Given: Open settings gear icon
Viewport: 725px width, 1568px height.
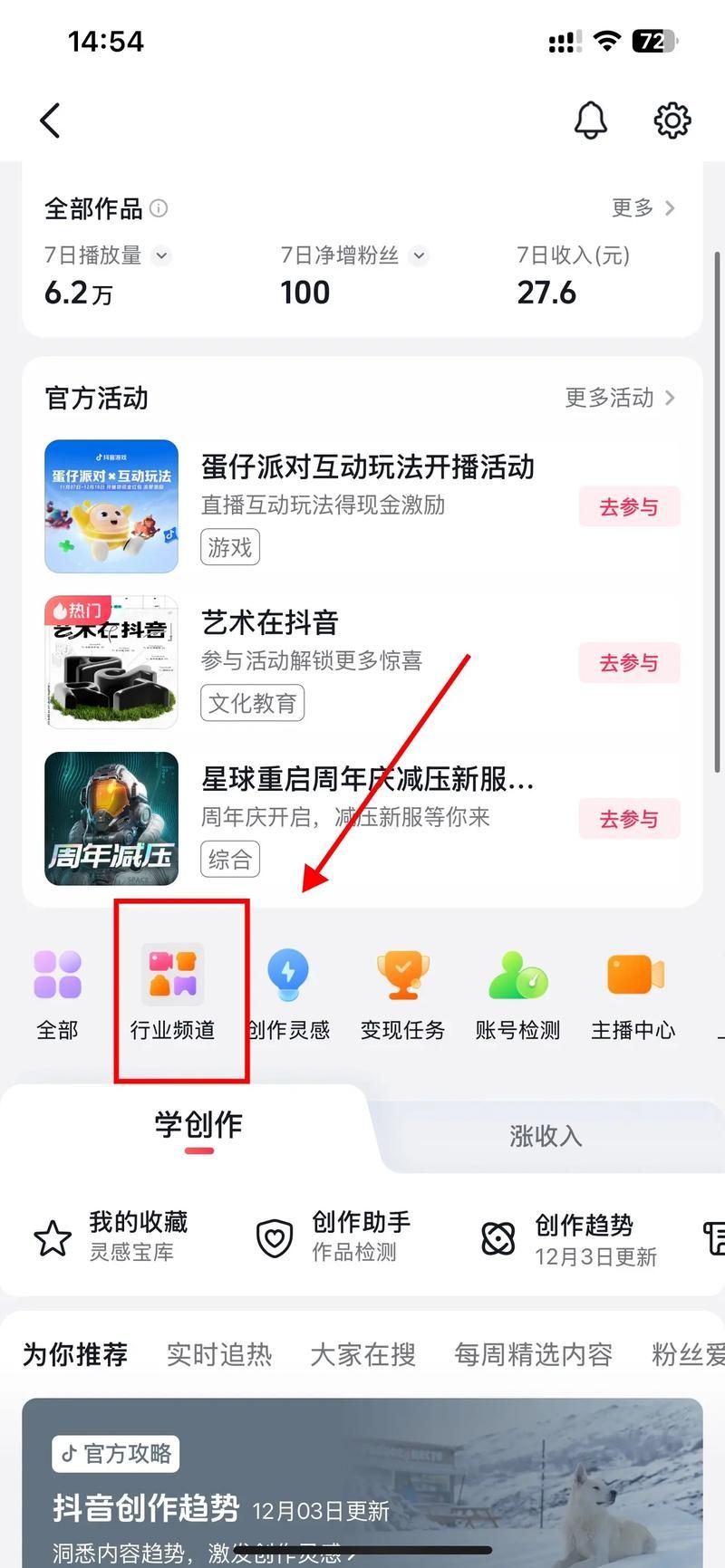Looking at the screenshot, I should [672, 120].
